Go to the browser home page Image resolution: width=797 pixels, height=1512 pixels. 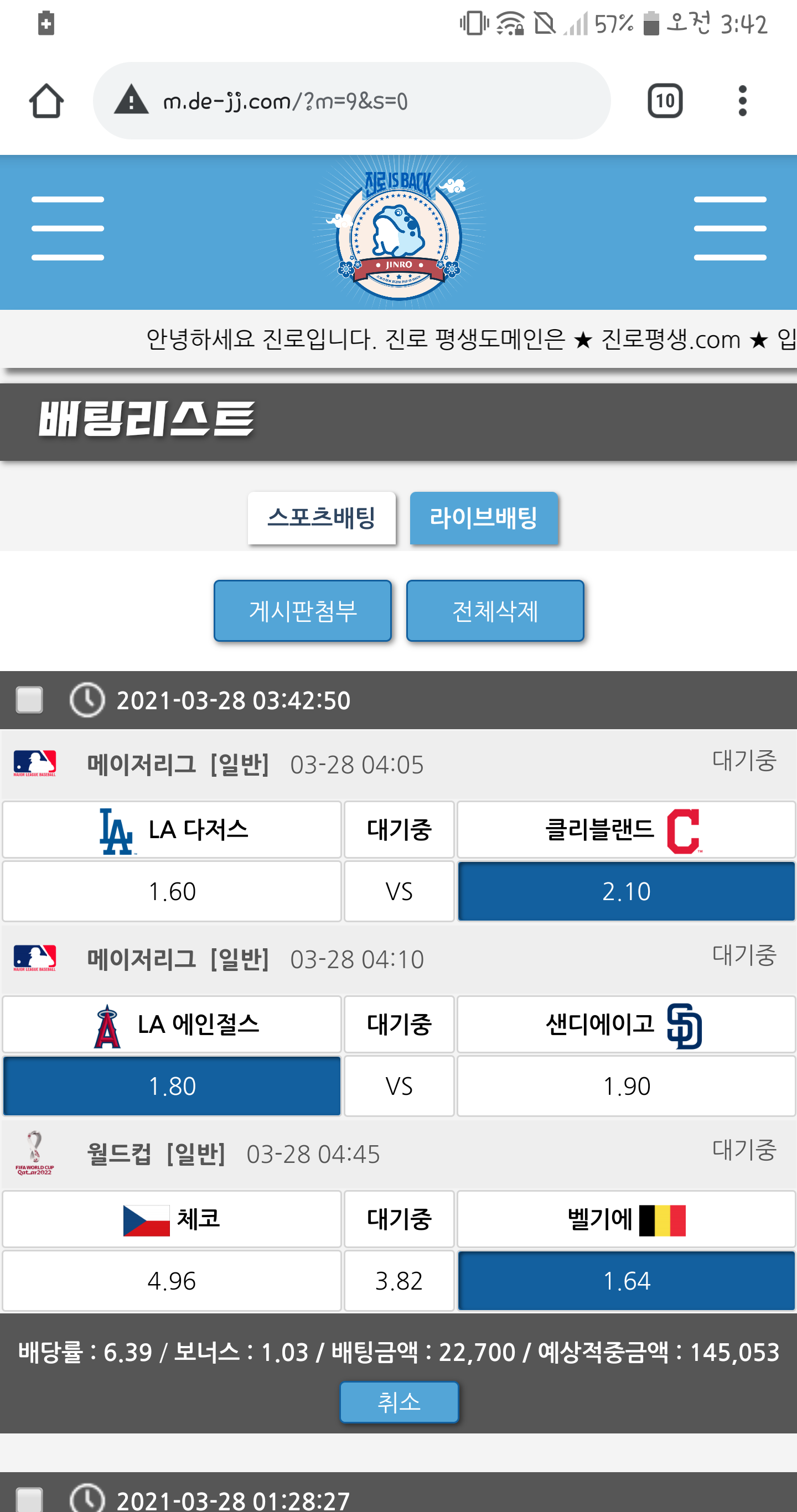pyautogui.click(x=46, y=101)
